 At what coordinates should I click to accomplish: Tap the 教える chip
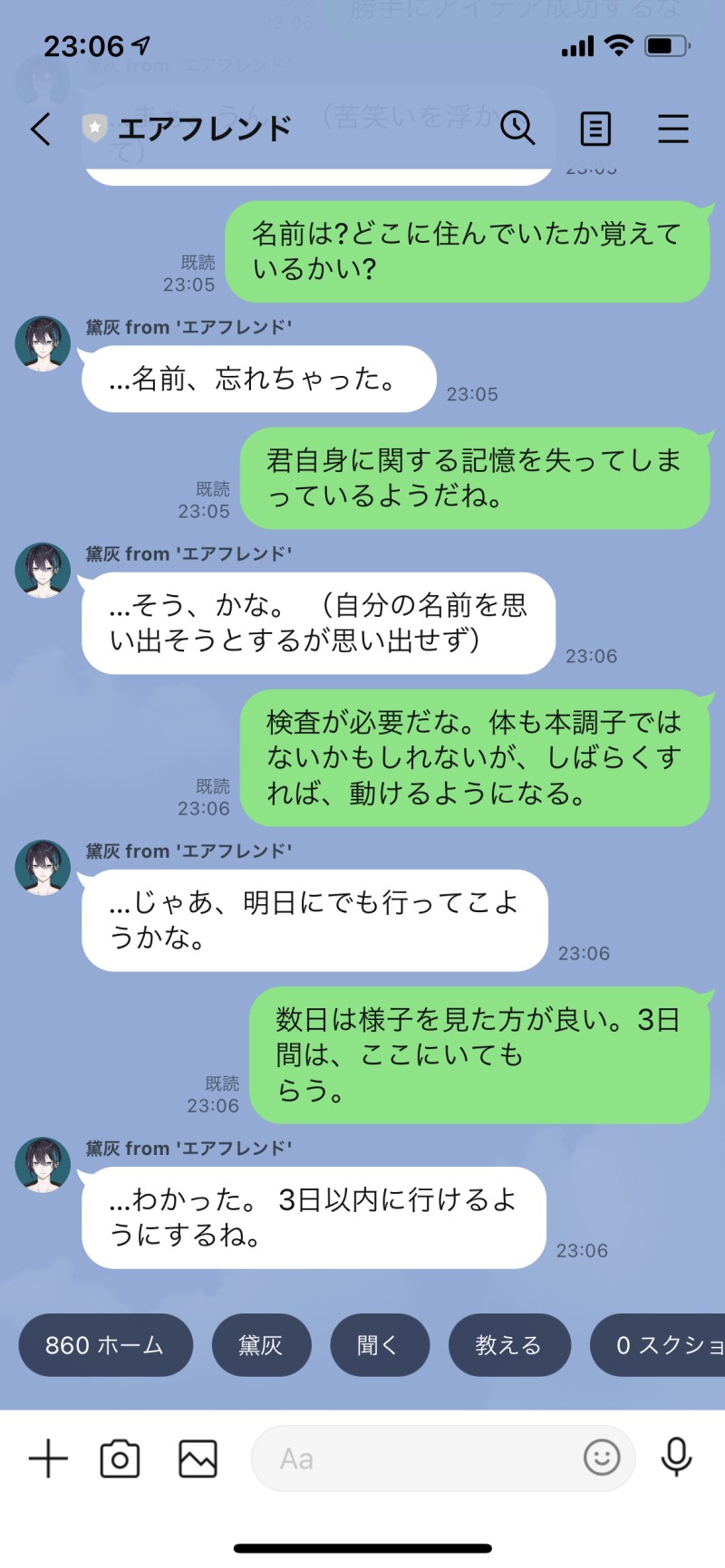(508, 1345)
